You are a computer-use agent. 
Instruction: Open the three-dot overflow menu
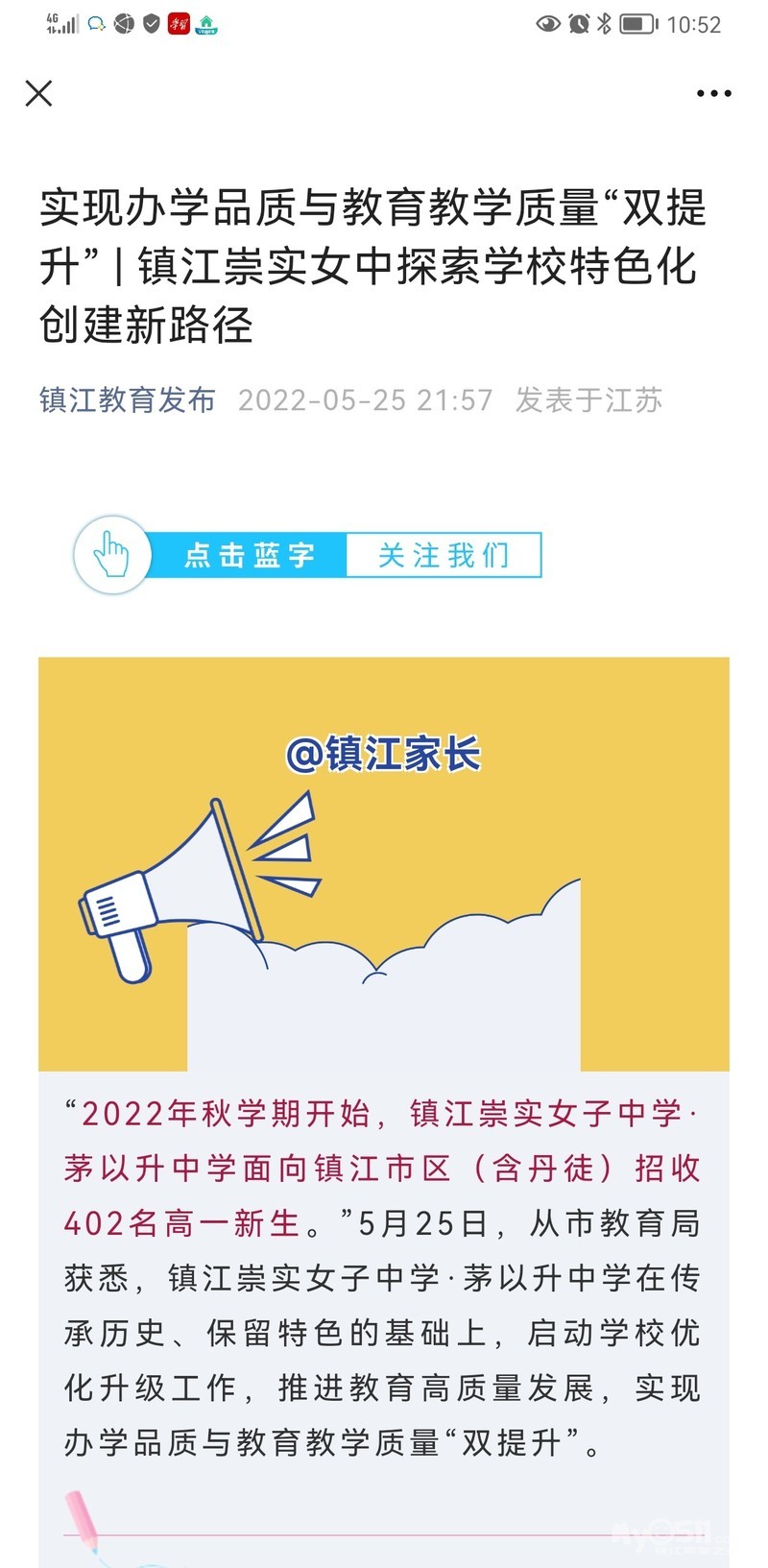714,93
